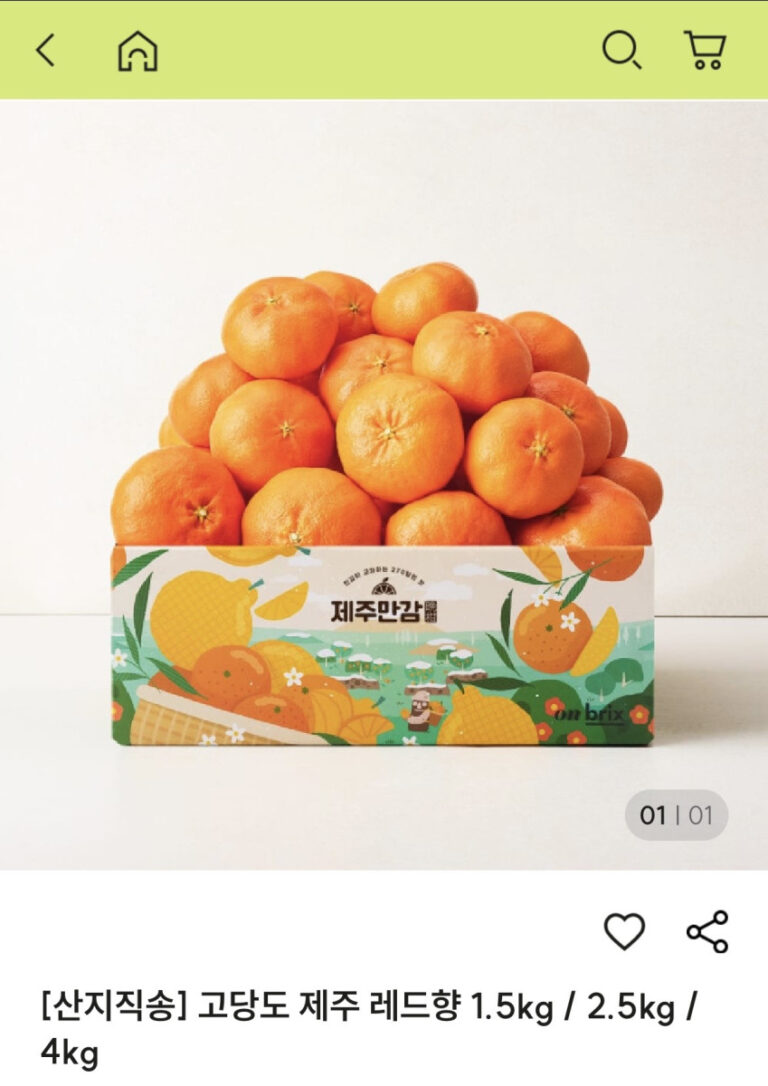Open product search

pyautogui.click(x=621, y=50)
